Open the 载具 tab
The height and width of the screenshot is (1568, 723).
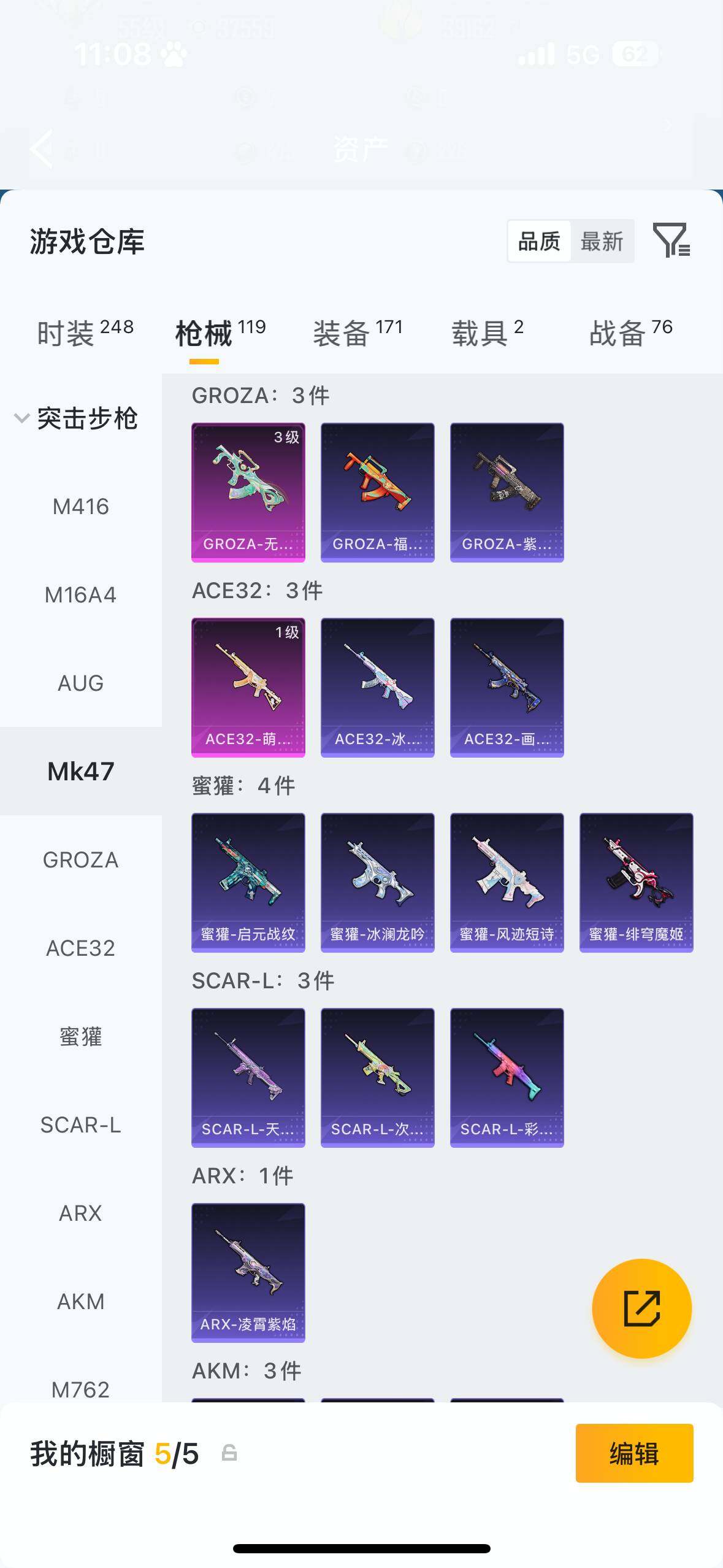(x=487, y=333)
